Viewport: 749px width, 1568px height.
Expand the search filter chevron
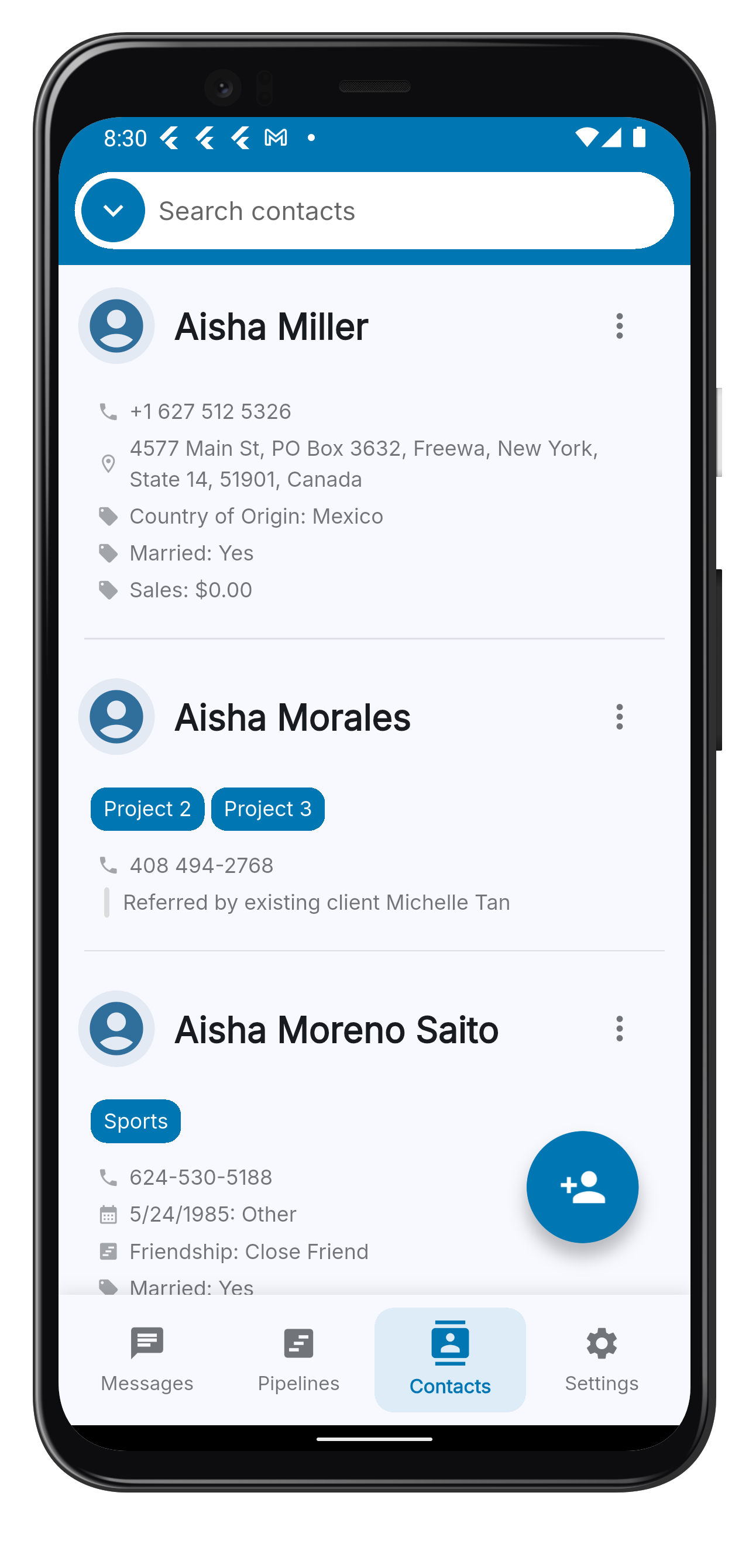(112, 210)
